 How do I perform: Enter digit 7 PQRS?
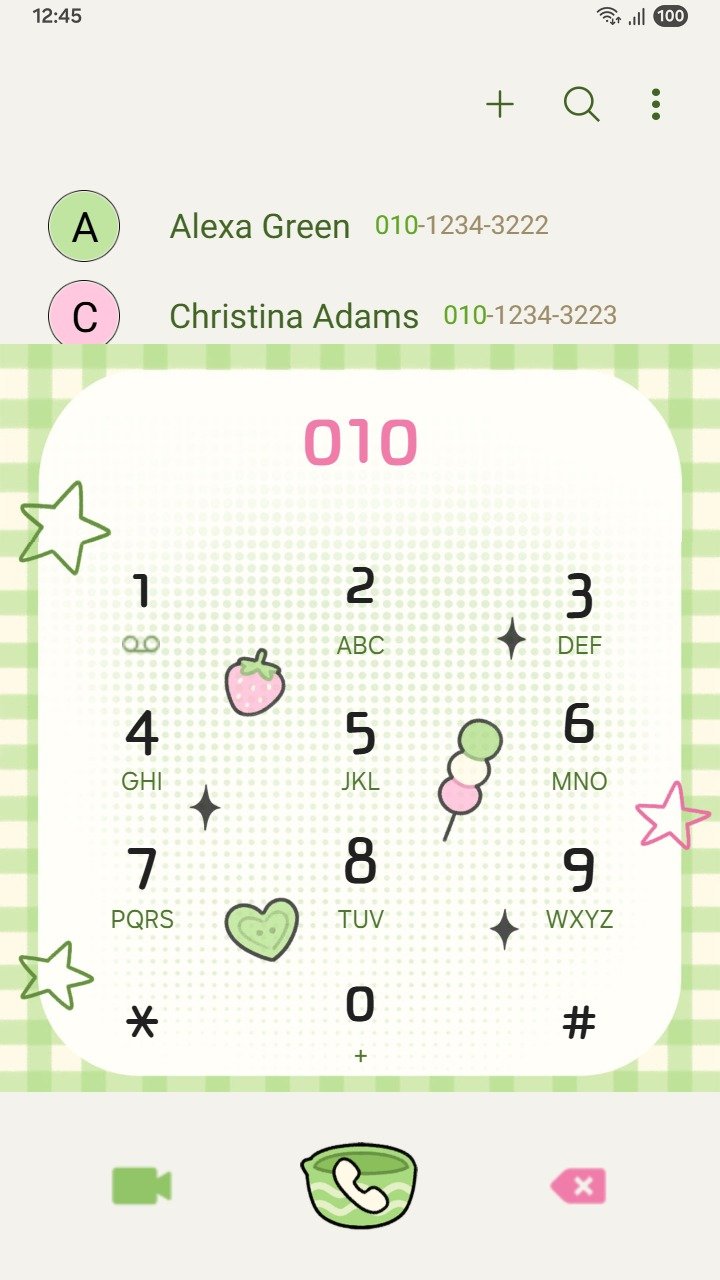click(142, 885)
